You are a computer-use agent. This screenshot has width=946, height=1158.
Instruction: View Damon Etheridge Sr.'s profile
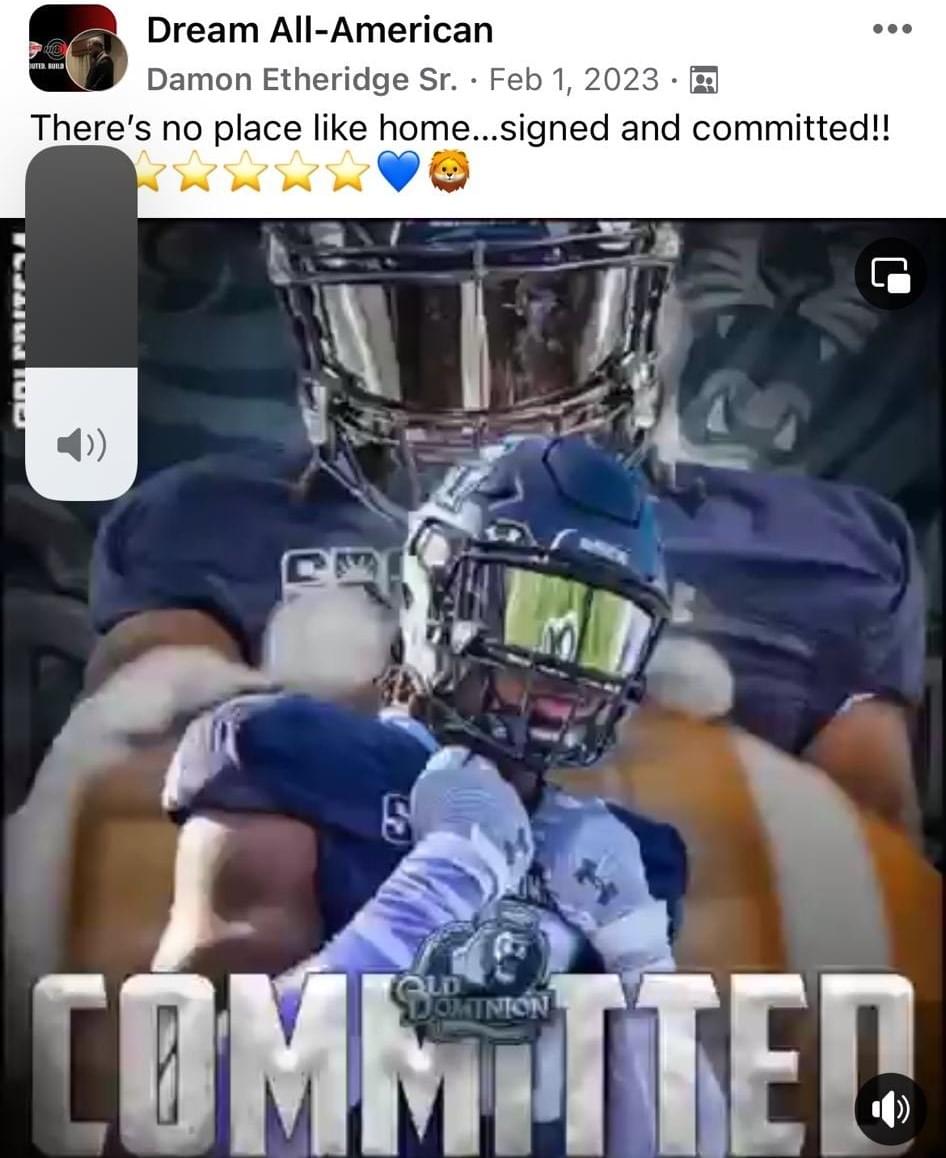pos(301,80)
